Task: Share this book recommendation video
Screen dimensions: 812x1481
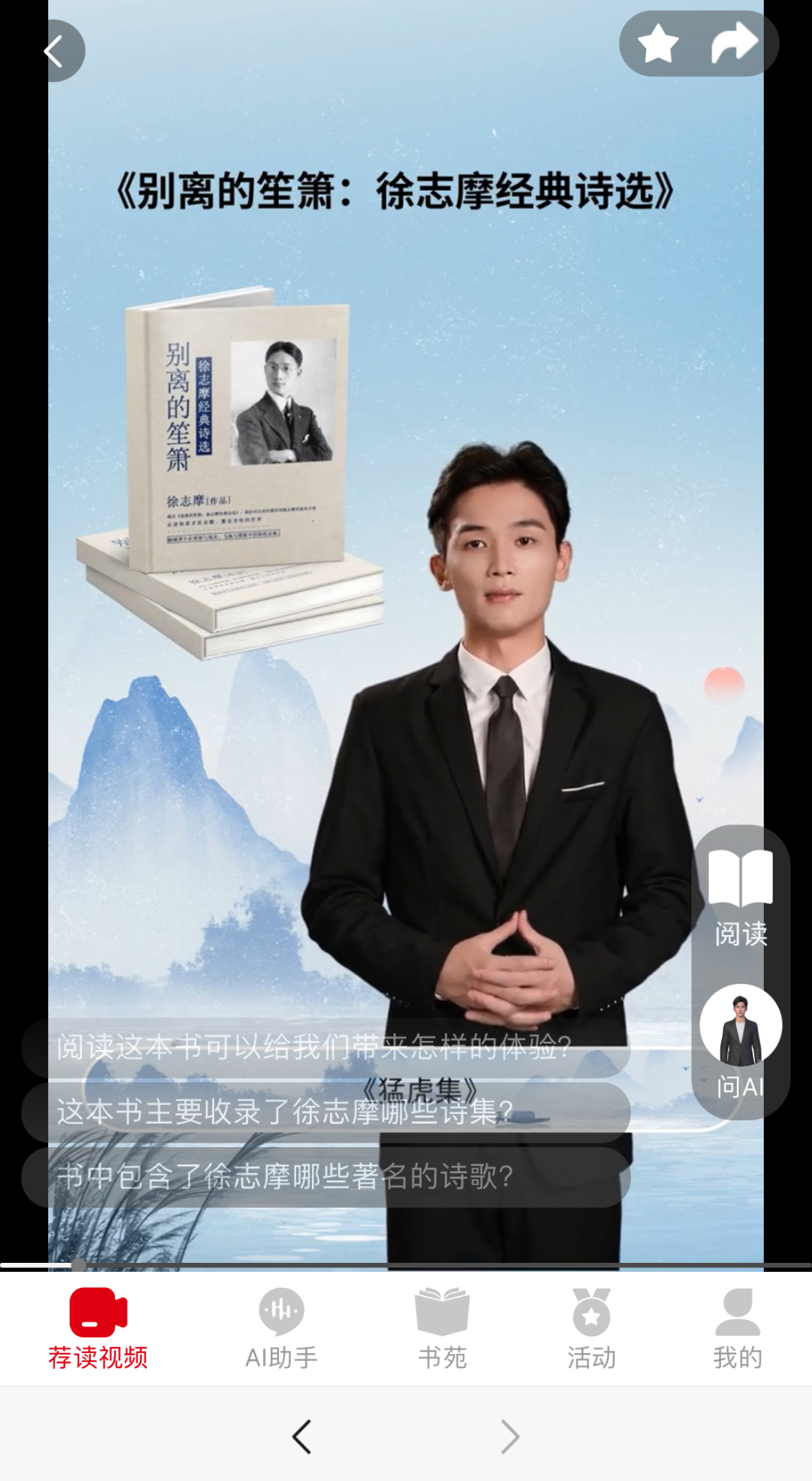Action: tap(735, 44)
